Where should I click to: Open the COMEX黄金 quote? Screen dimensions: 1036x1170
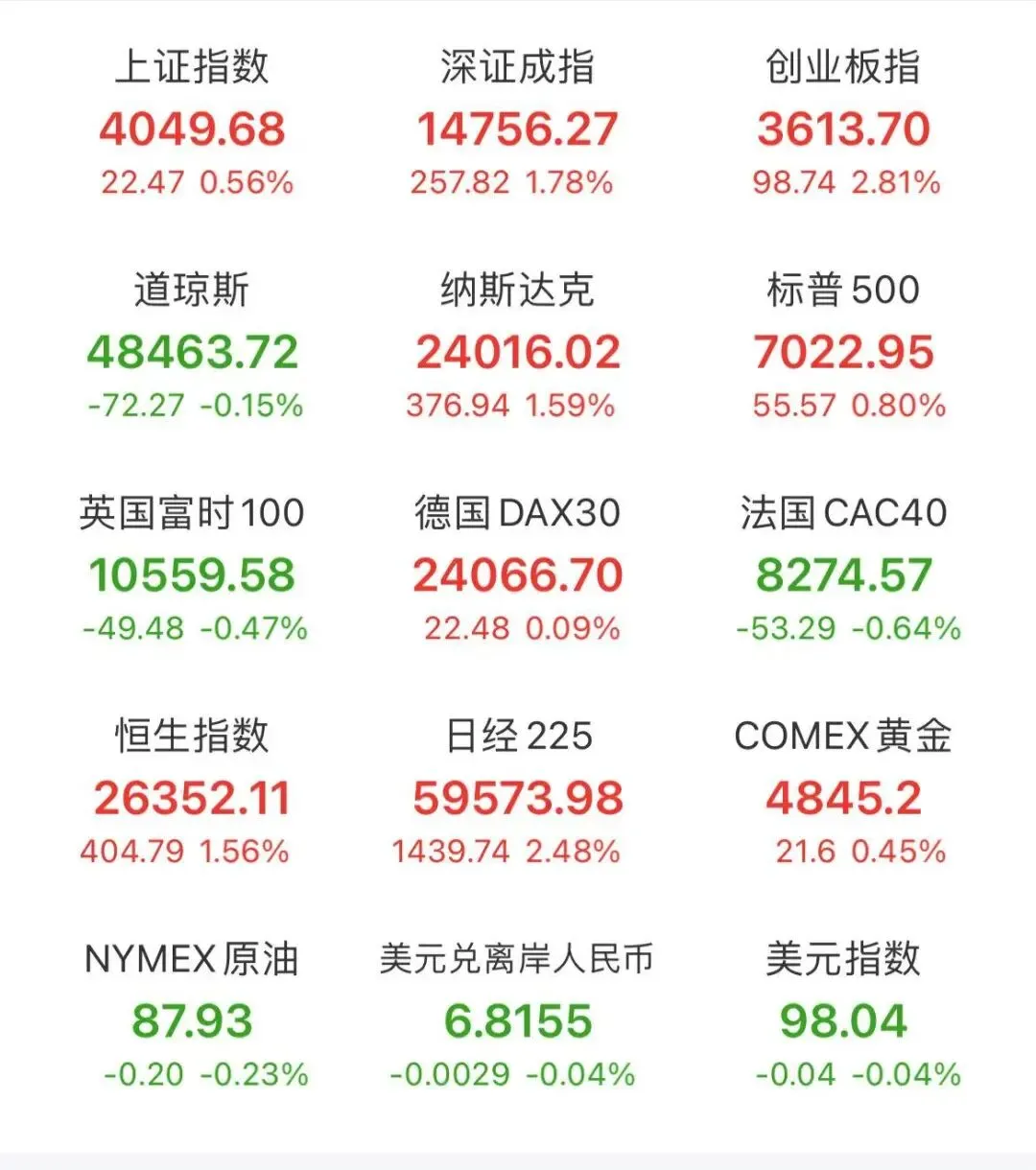point(843,797)
